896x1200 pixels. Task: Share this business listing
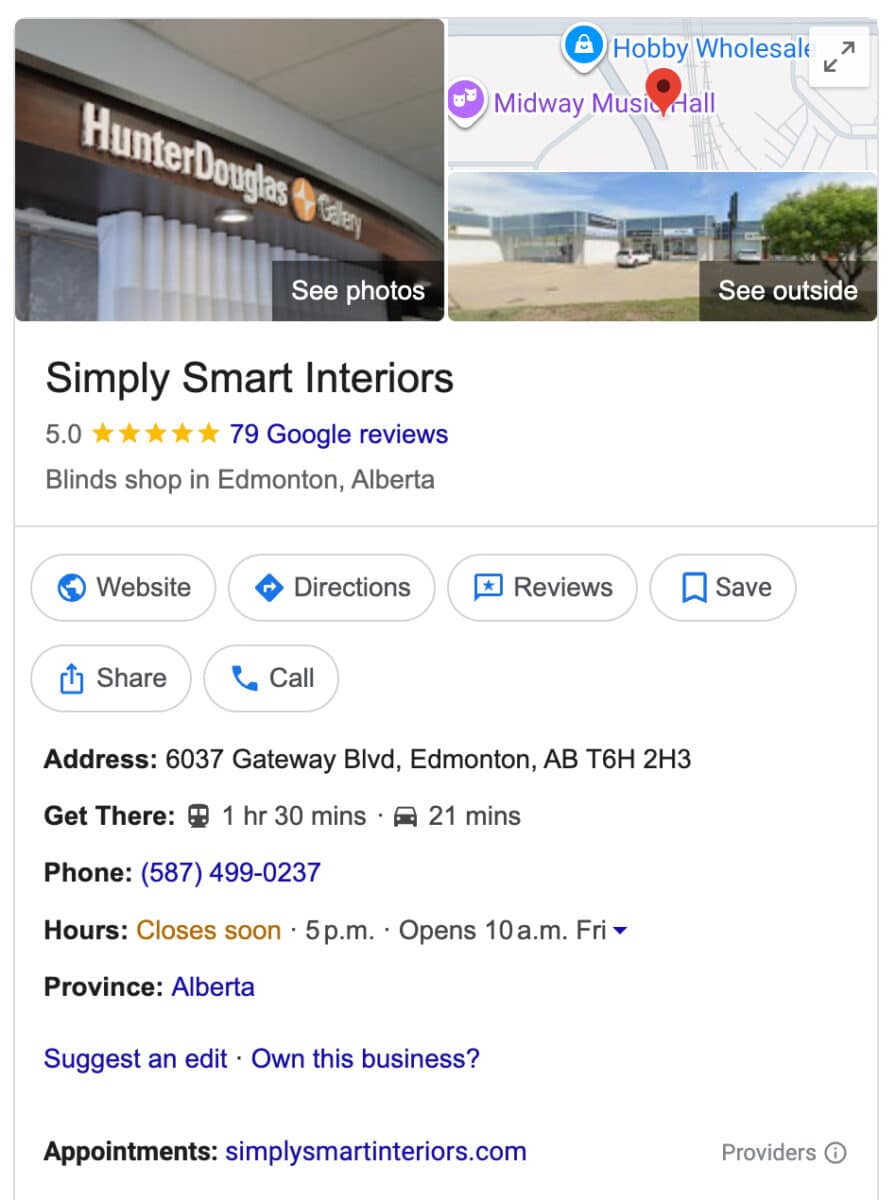tap(111, 678)
